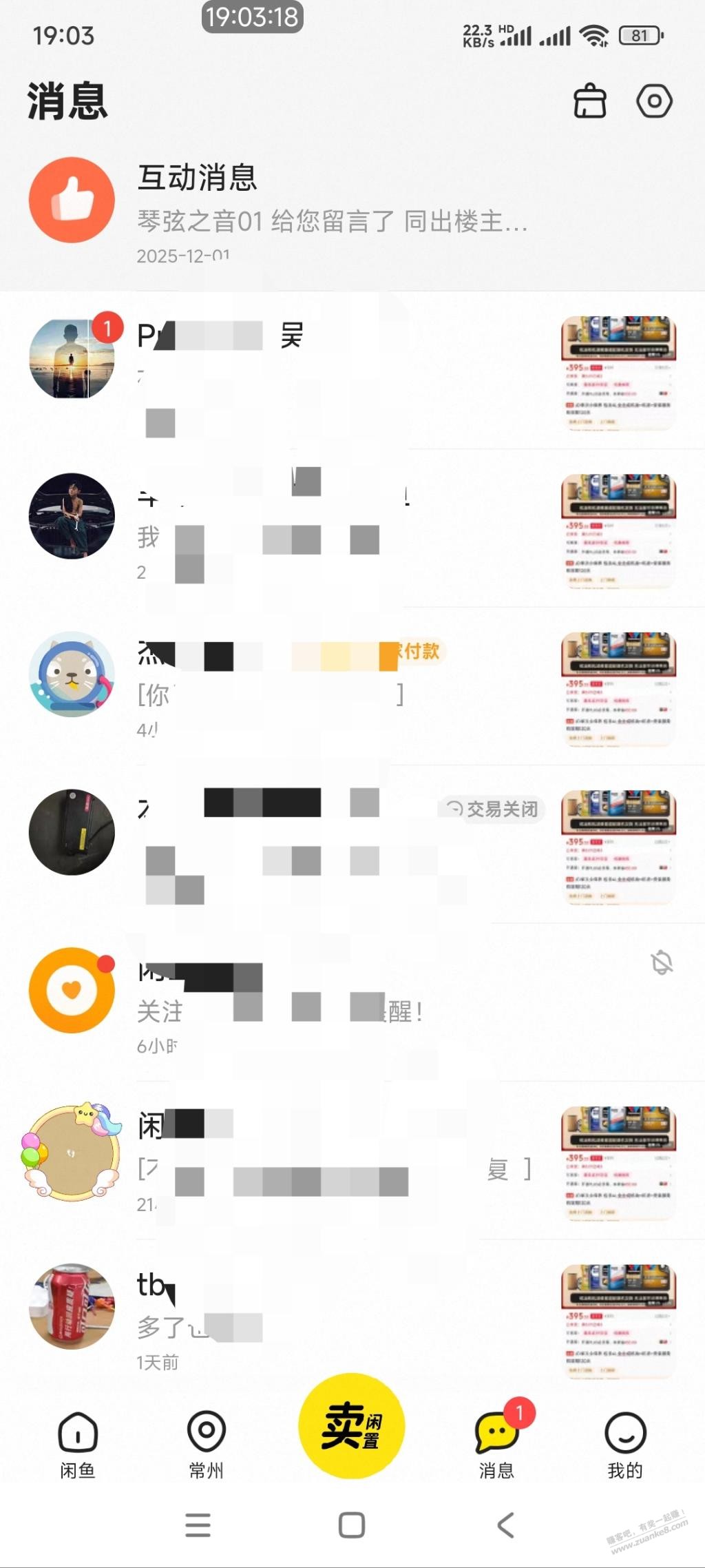Open the orders bag icon
The height and width of the screenshot is (1568, 705).
click(589, 101)
